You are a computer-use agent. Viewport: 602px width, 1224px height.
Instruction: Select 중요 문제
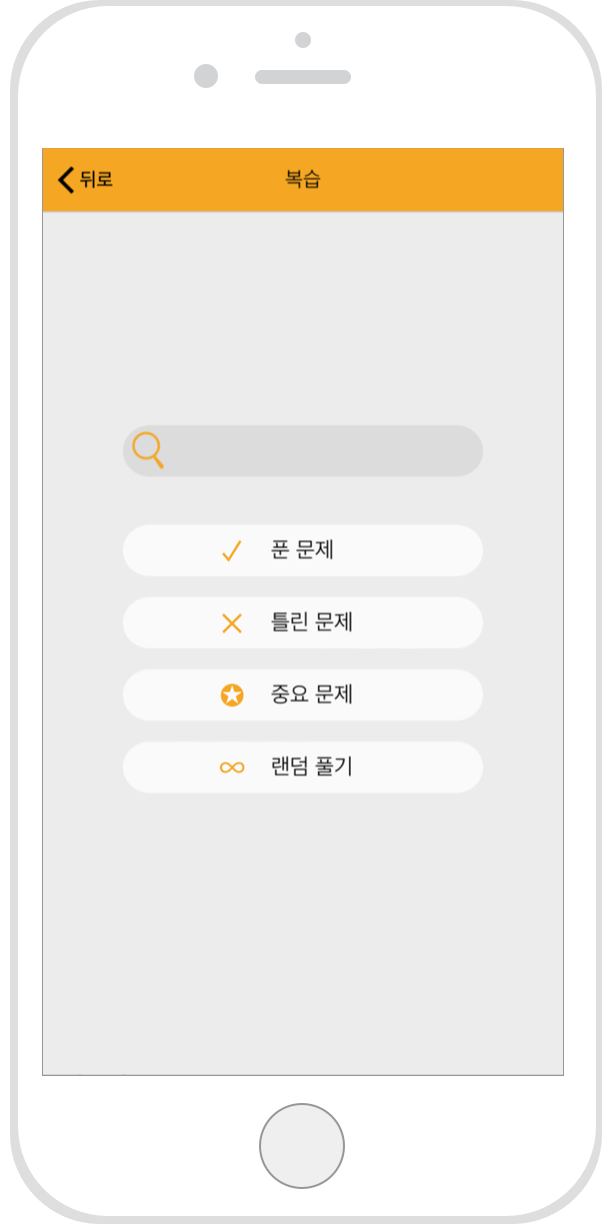pos(303,695)
